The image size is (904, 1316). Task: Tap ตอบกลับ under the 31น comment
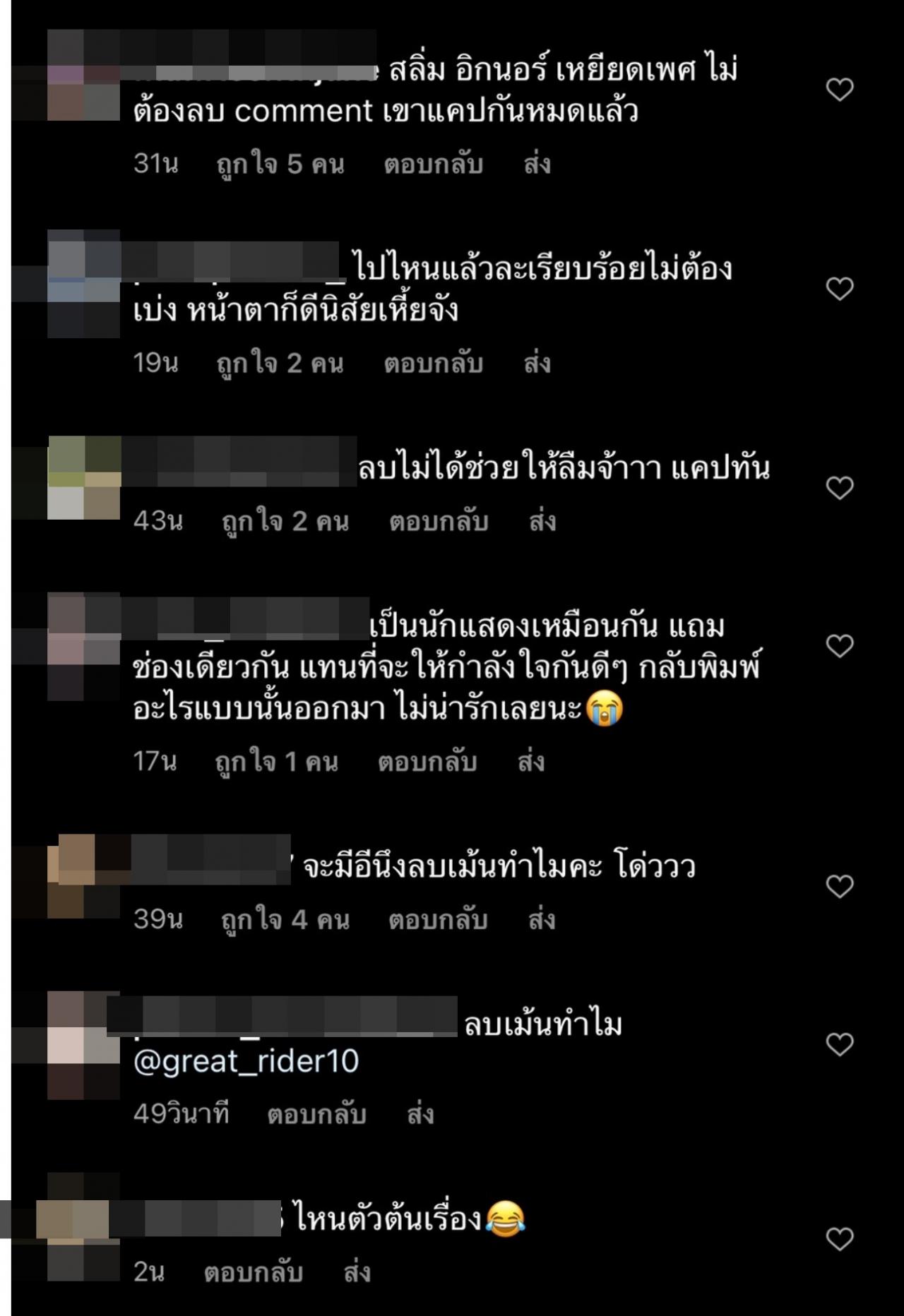pos(433,164)
